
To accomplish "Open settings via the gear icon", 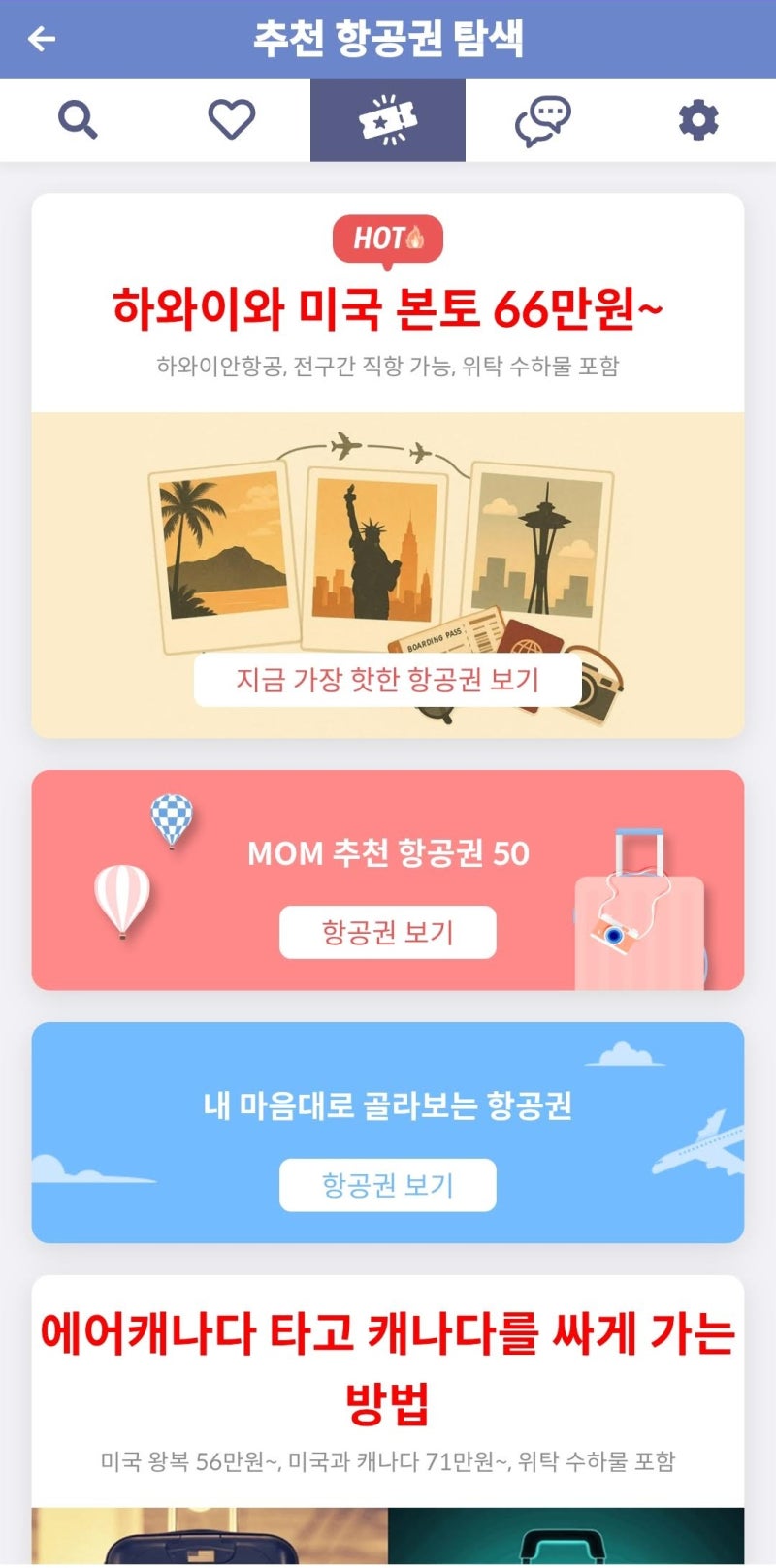I will coord(697,118).
